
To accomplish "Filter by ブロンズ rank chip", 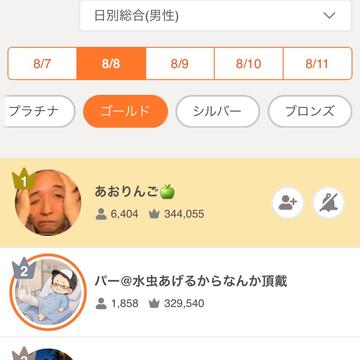I will click(x=310, y=111).
